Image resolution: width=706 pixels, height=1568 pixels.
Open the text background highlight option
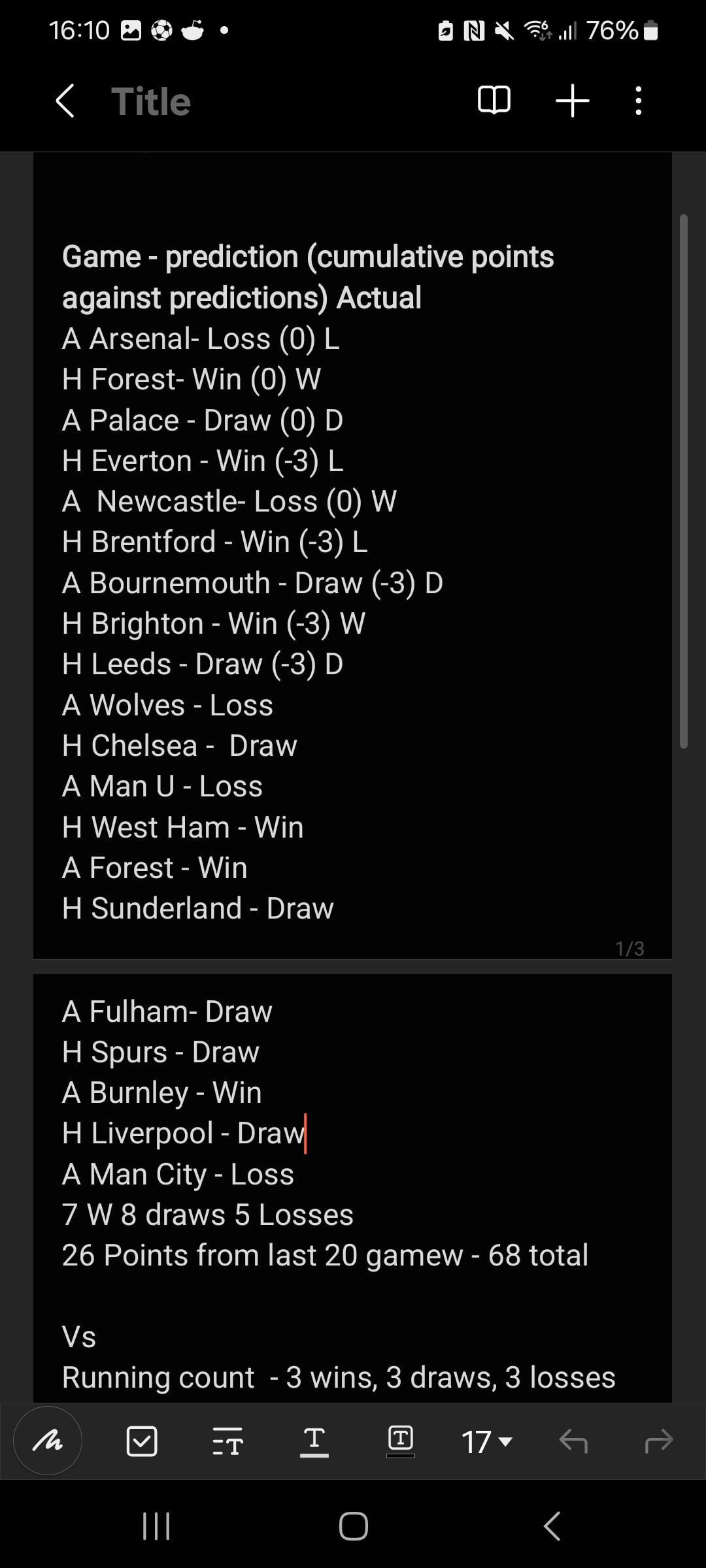tap(401, 1441)
